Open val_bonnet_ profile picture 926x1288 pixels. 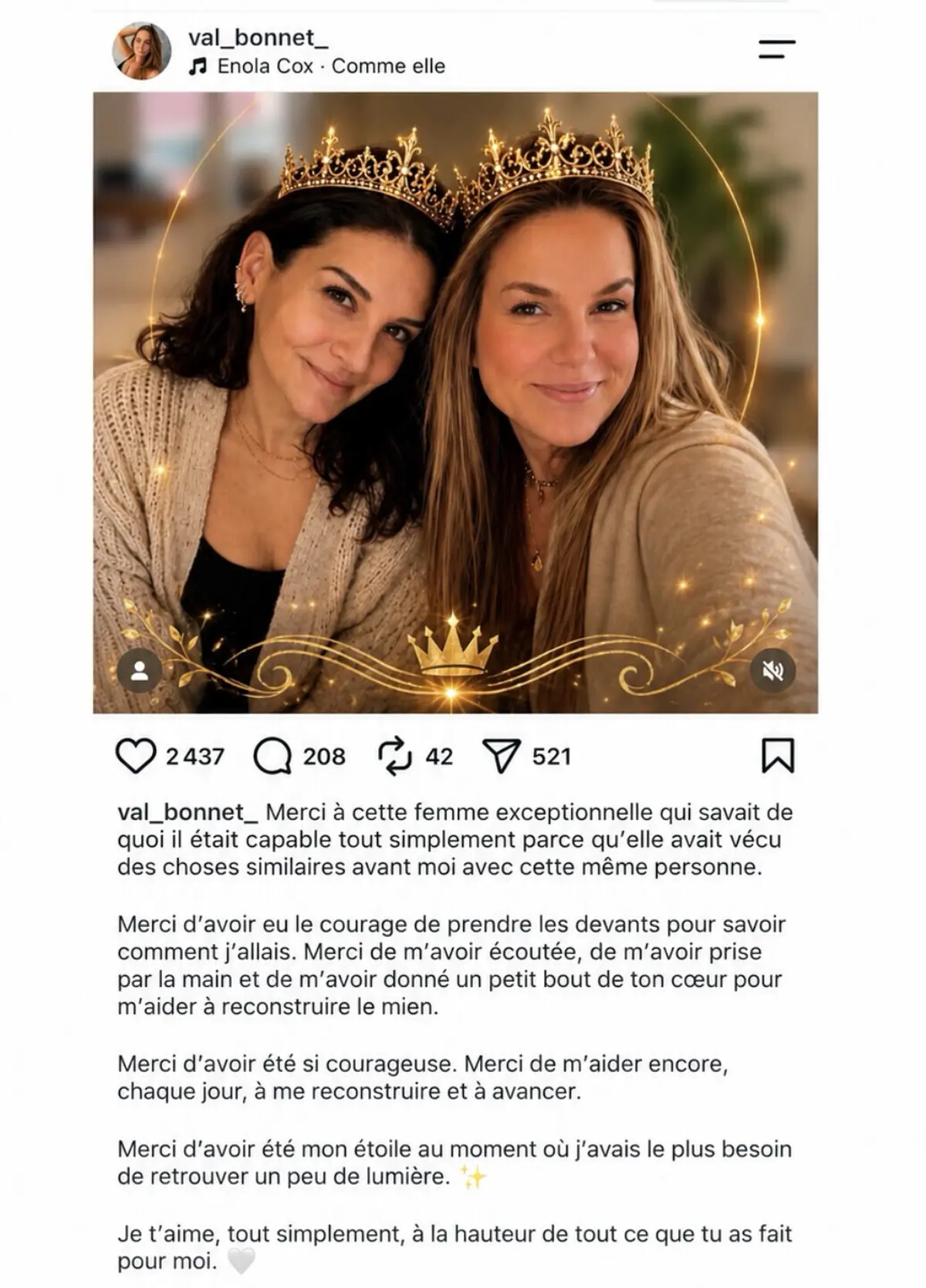pos(142,51)
